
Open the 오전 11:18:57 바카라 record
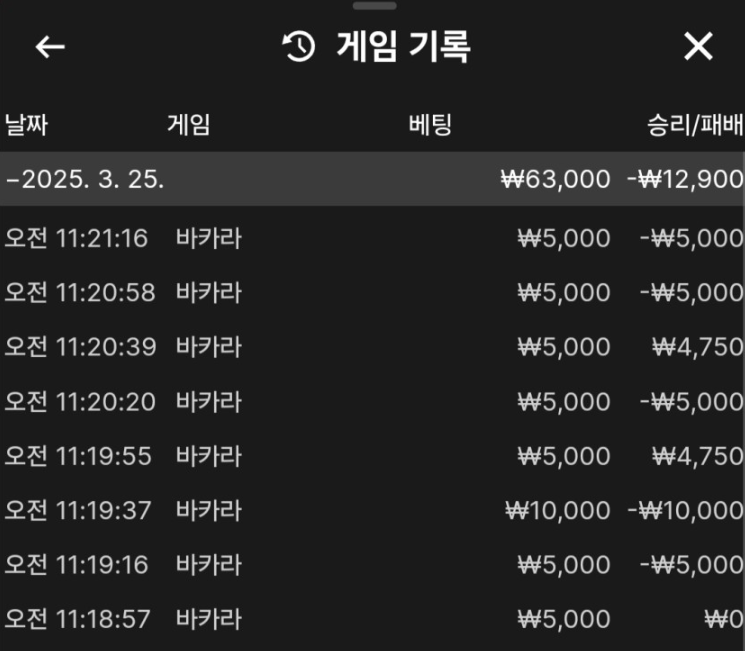coord(372,619)
